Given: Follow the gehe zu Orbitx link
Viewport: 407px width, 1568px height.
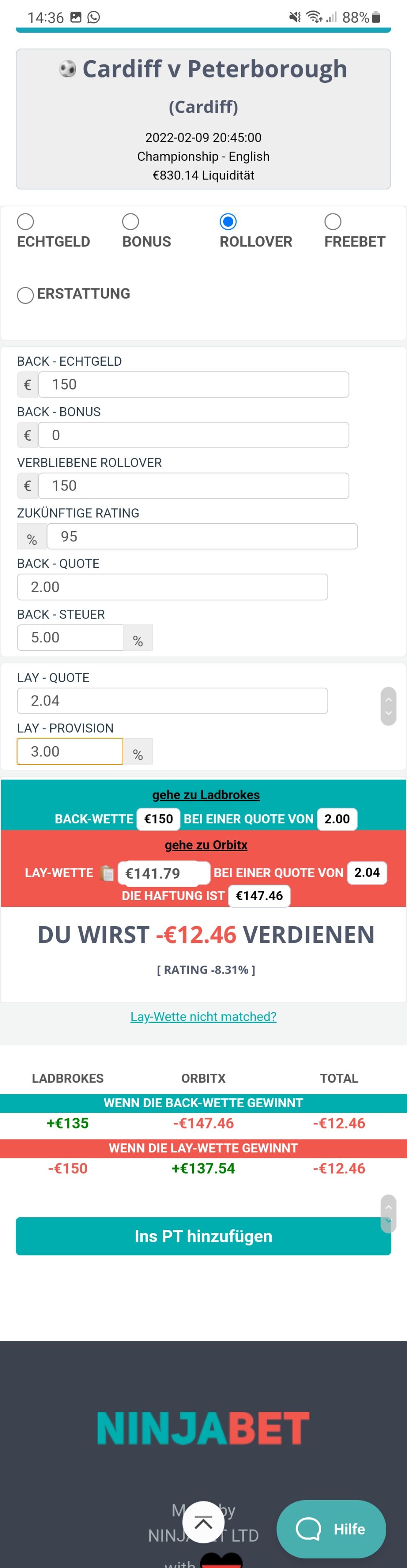Looking at the screenshot, I should 206,845.
